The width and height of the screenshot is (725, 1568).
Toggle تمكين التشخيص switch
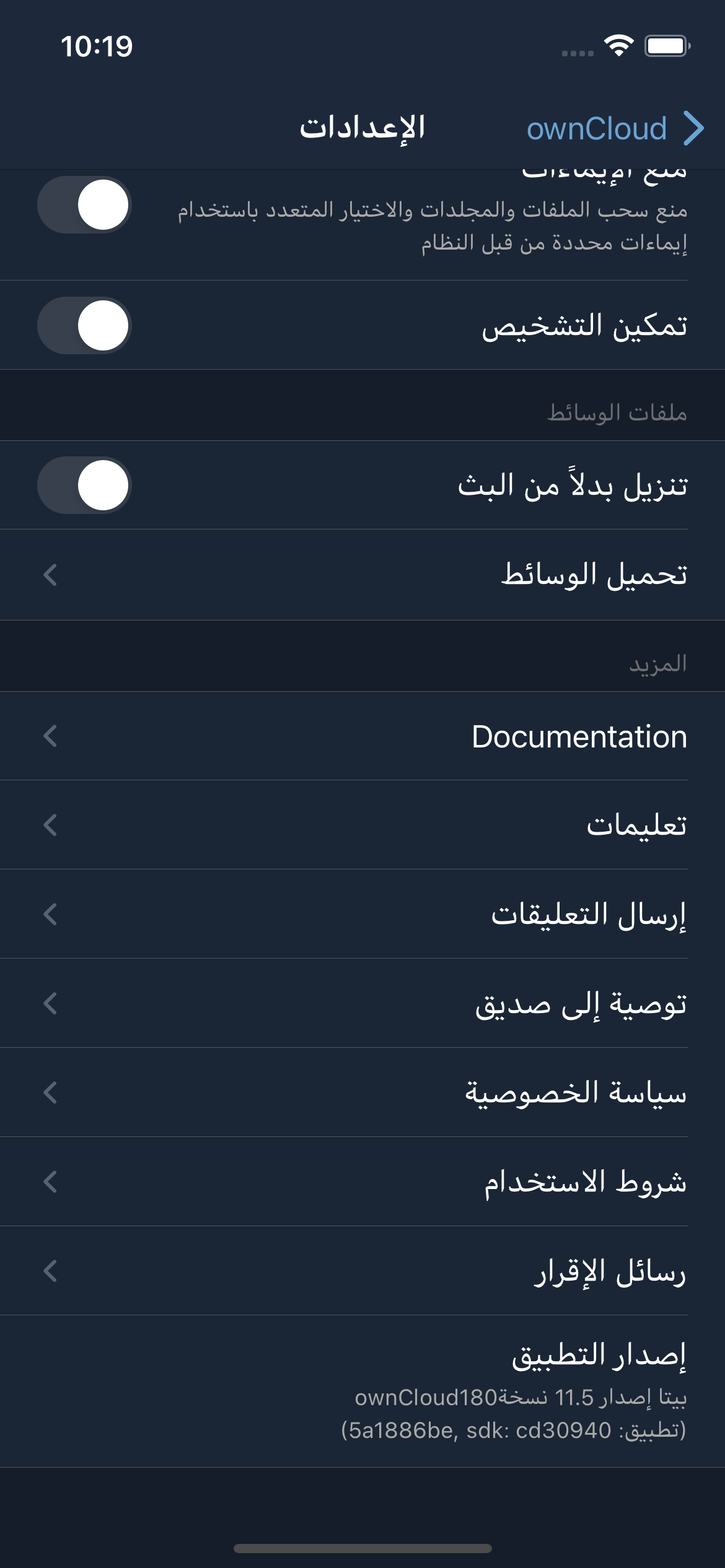tap(84, 326)
